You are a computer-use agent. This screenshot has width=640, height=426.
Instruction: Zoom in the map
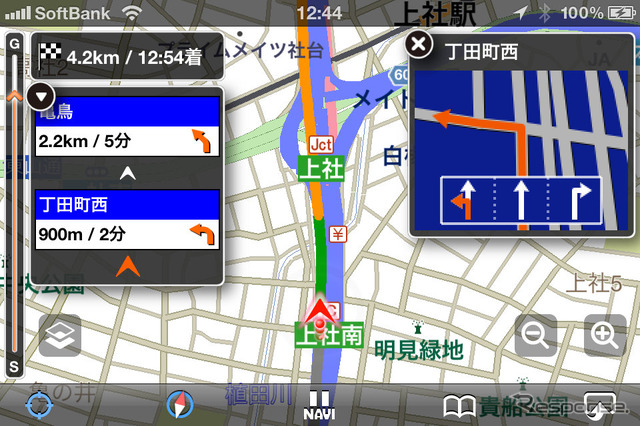602,336
